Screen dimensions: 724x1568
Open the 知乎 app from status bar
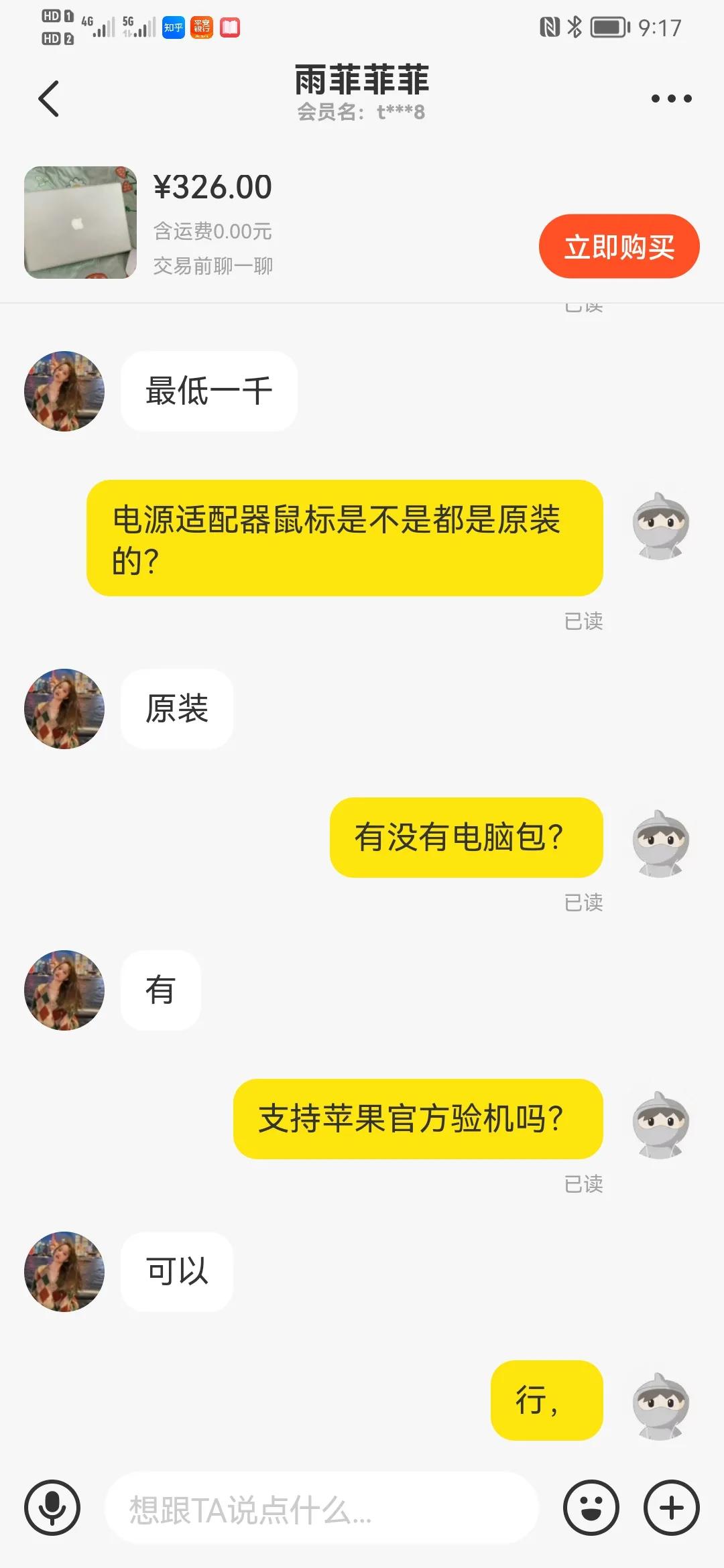tap(172, 27)
